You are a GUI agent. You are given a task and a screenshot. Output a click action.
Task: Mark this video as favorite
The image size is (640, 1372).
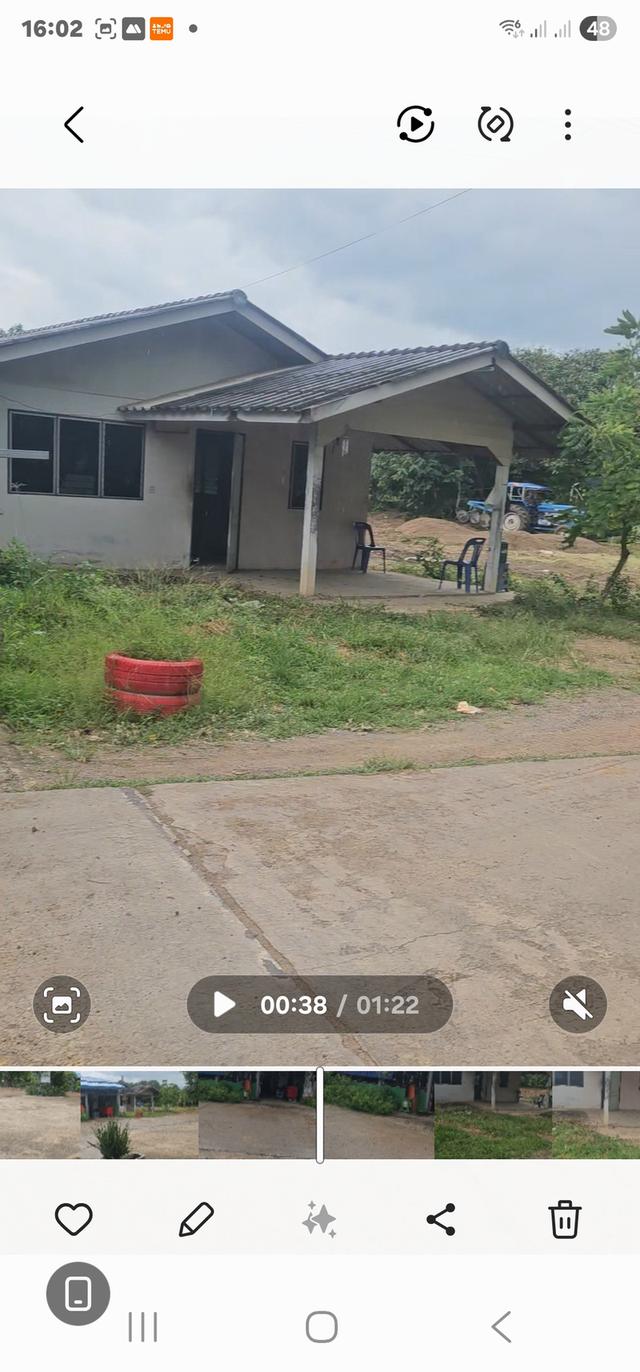pos(73,1219)
